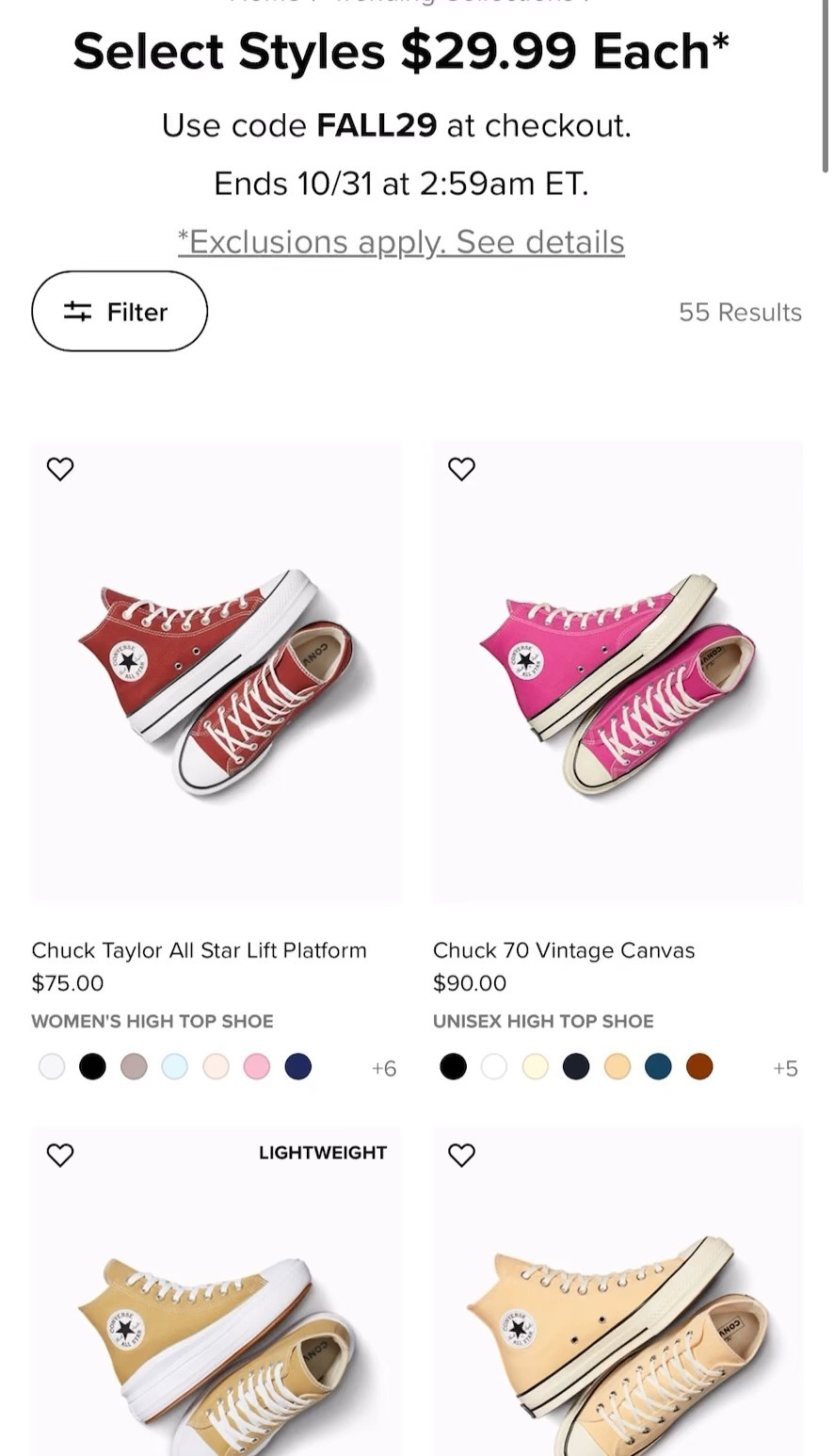Image resolution: width=834 pixels, height=1456 pixels.
Task: Select the pink swatch under Lift Platform
Action: coord(257,1066)
